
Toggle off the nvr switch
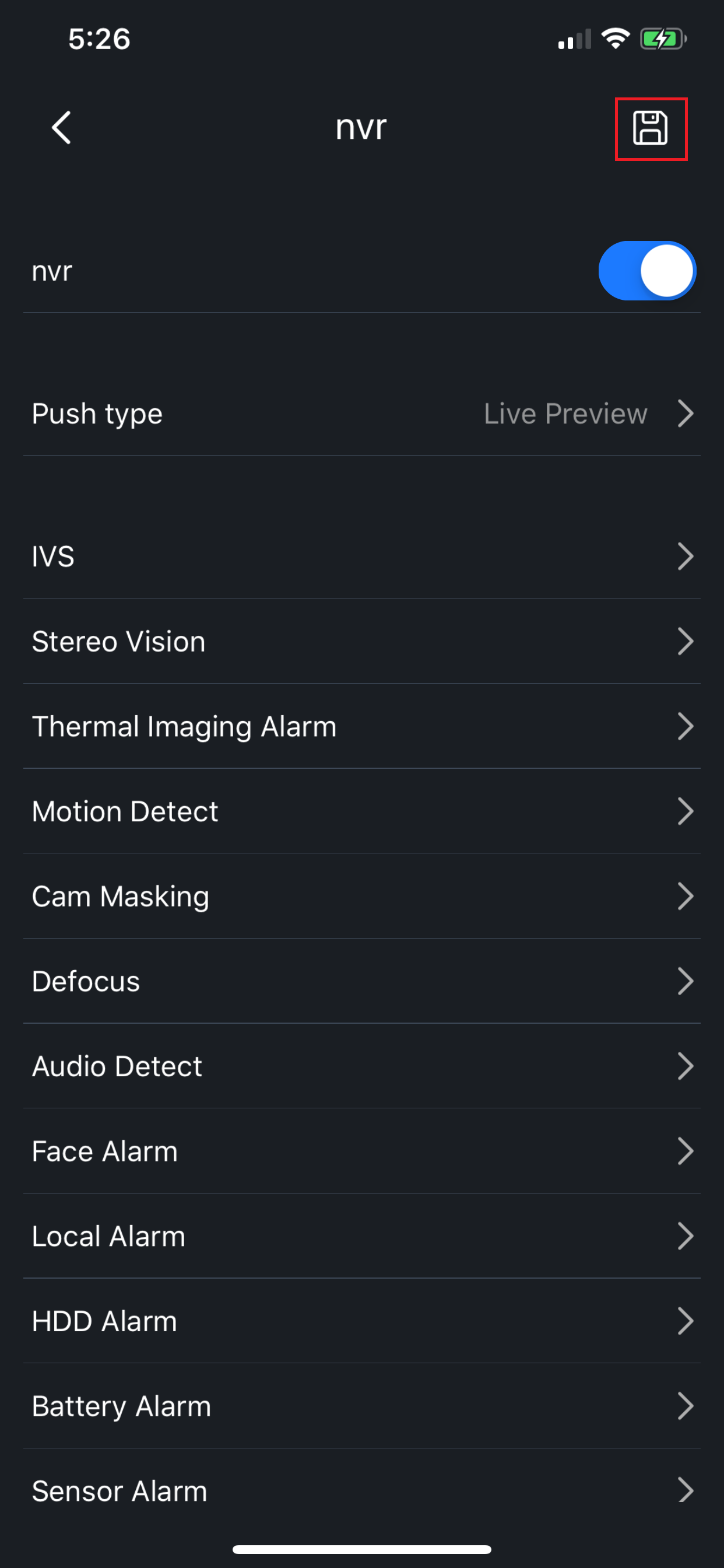(x=646, y=271)
